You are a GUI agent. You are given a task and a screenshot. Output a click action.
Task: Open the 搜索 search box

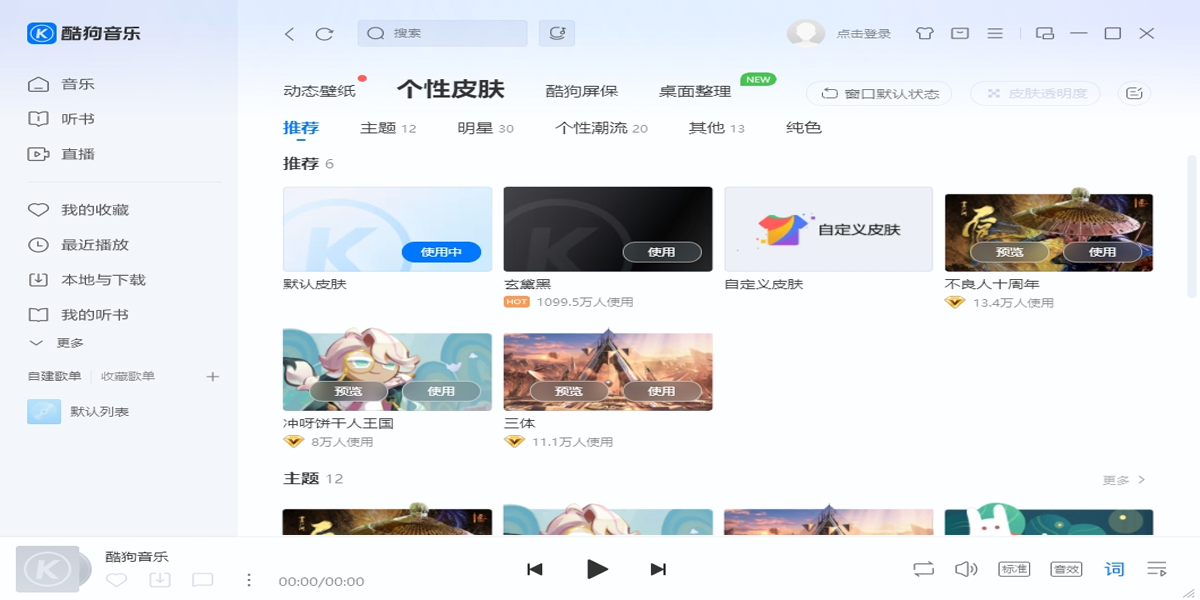pyautogui.click(x=442, y=33)
